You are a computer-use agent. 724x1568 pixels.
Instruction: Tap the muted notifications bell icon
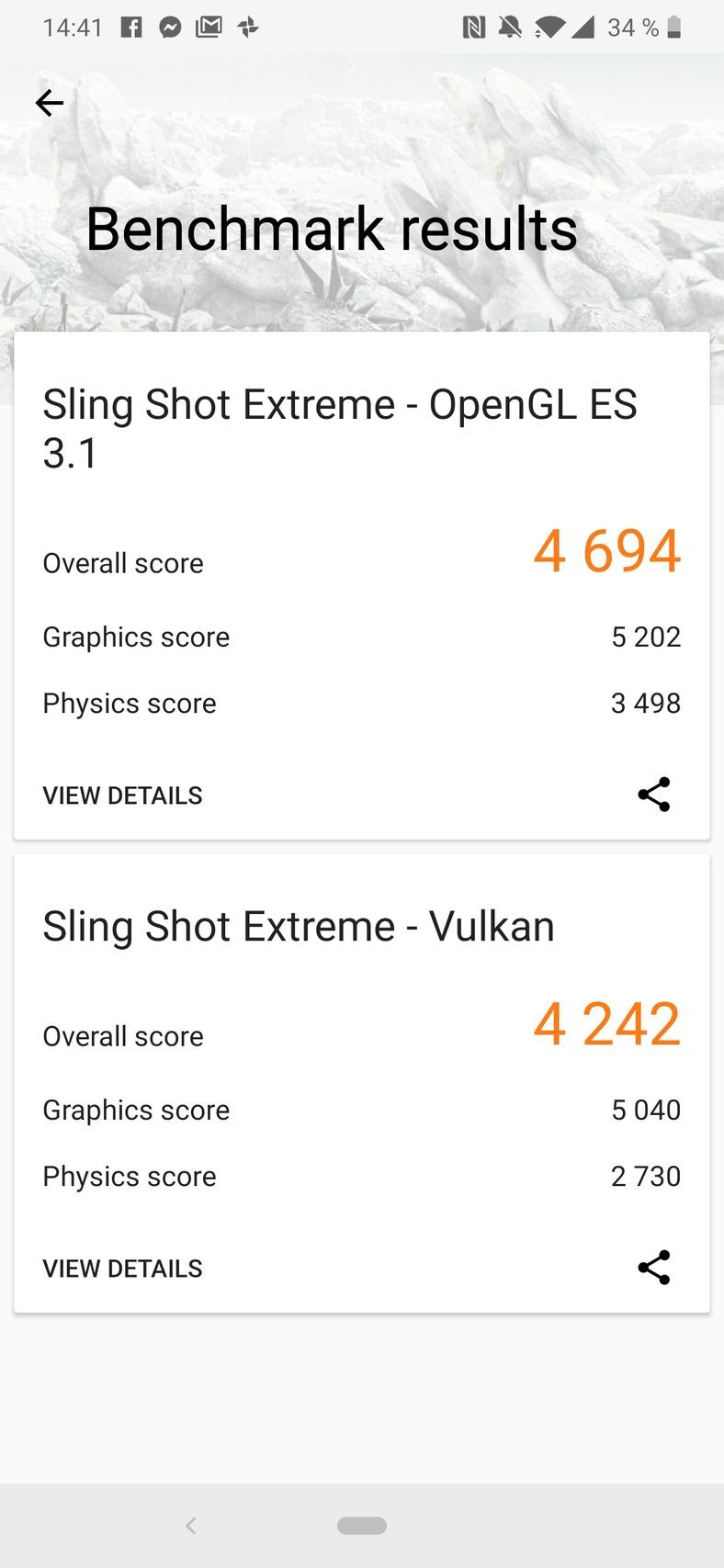click(511, 27)
